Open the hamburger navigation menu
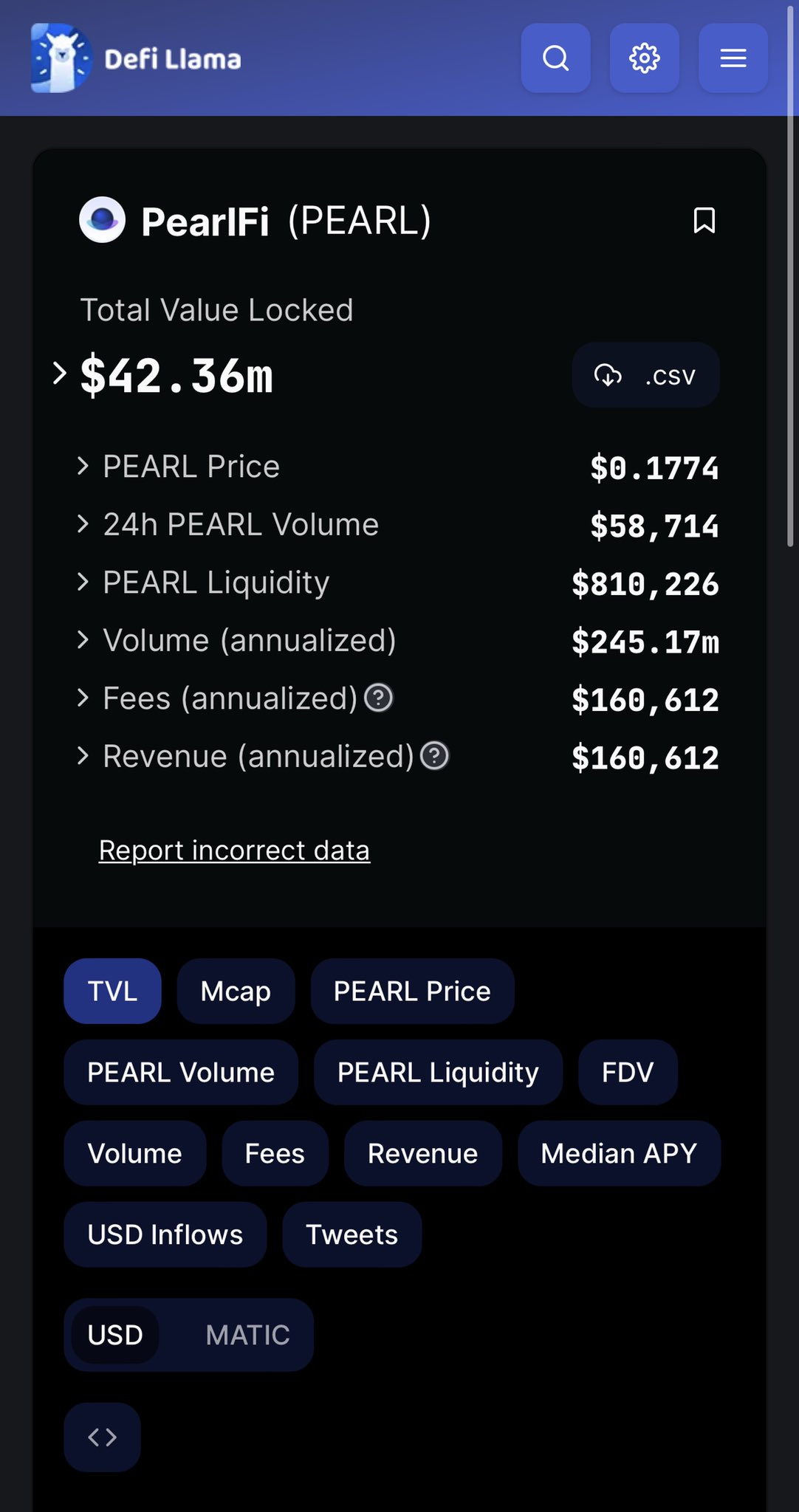The height and width of the screenshot is (1512, 799). 733,58
